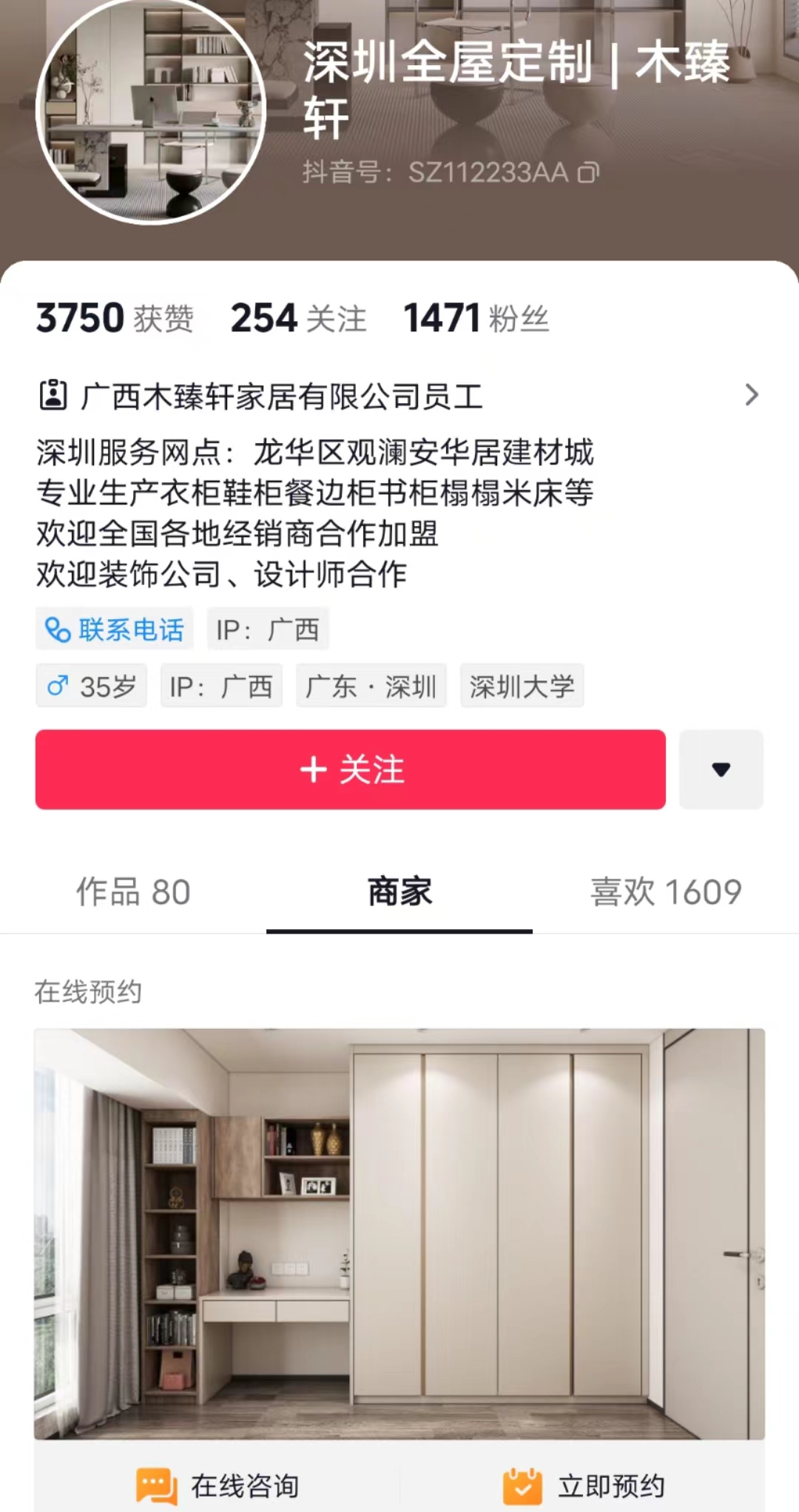Tap the 联系电话 contact chip

(115, 630)
